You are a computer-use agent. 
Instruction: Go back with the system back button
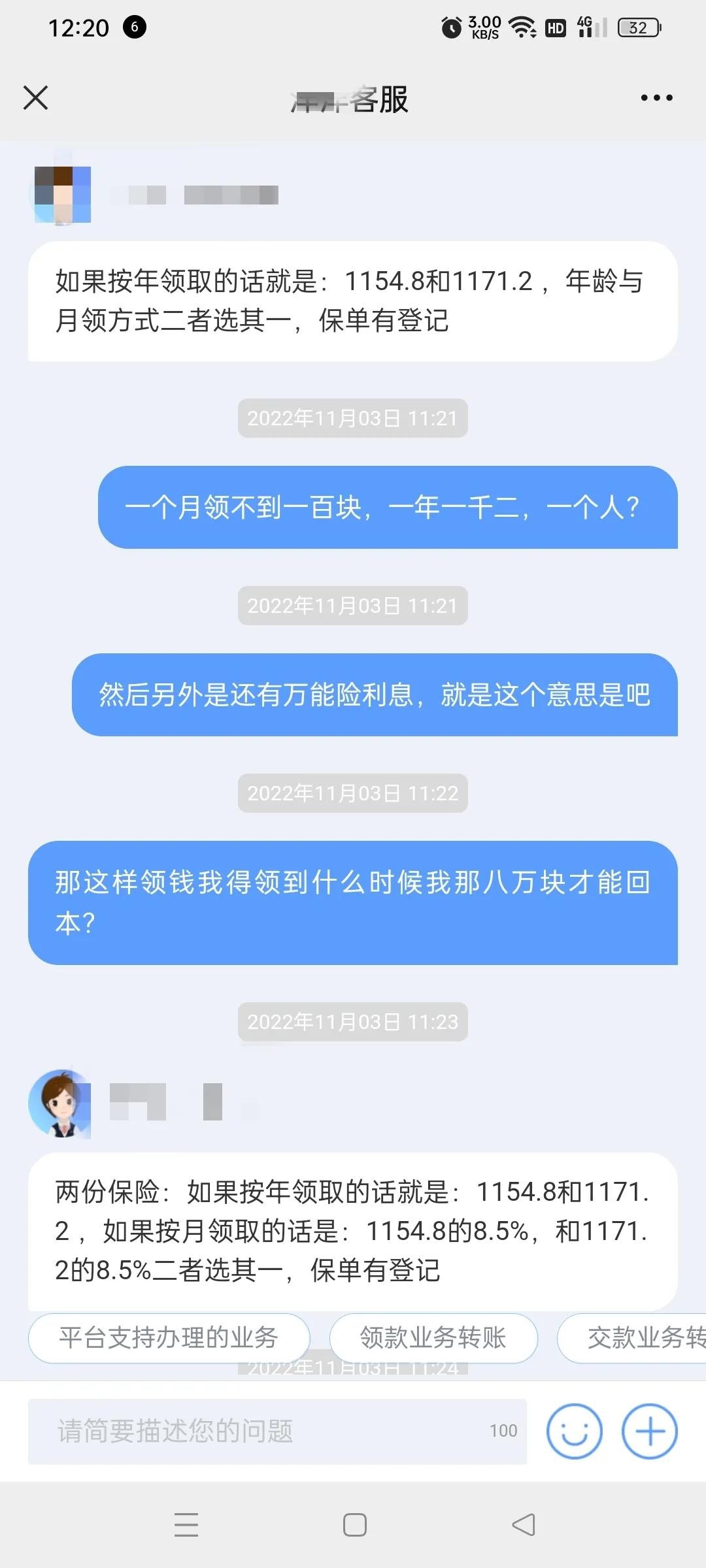pyautogui.click(x=523, y=1525)
